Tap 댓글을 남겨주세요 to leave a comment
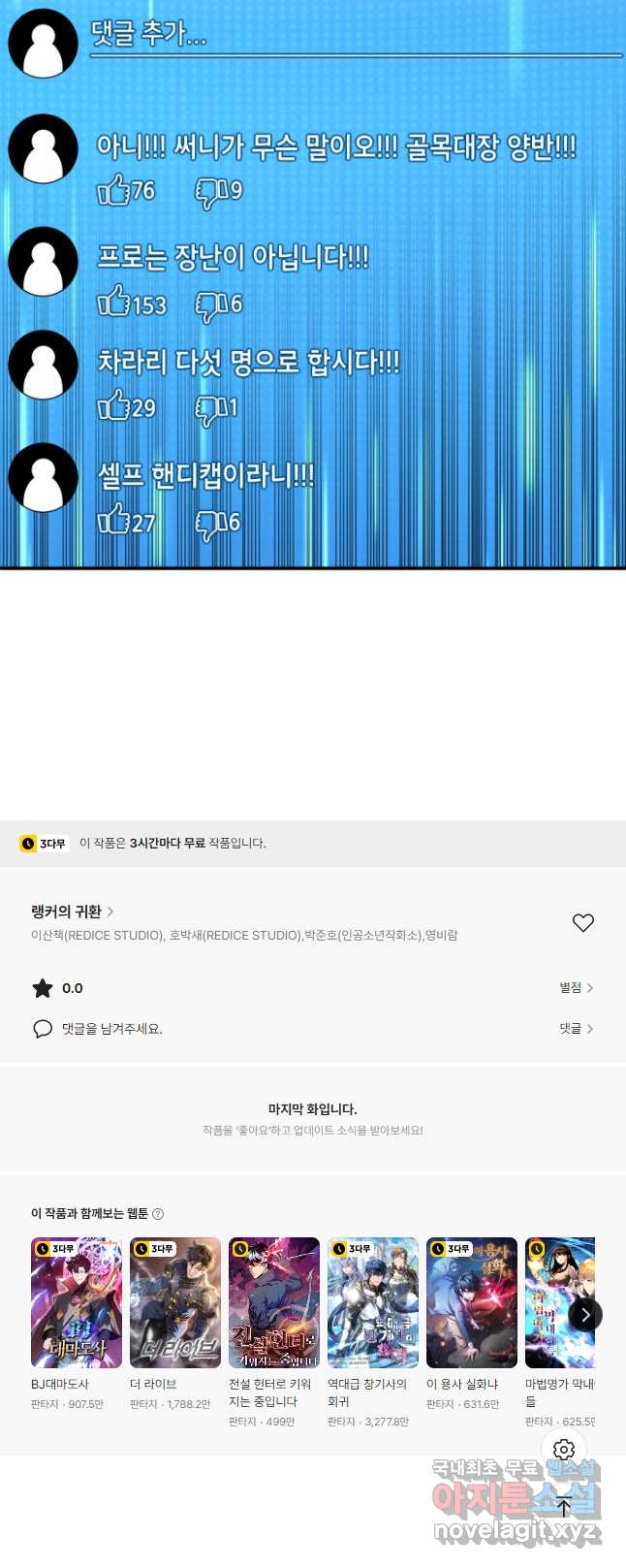The width and height of the screenshot is (626, 1568). pos(111,1029)
